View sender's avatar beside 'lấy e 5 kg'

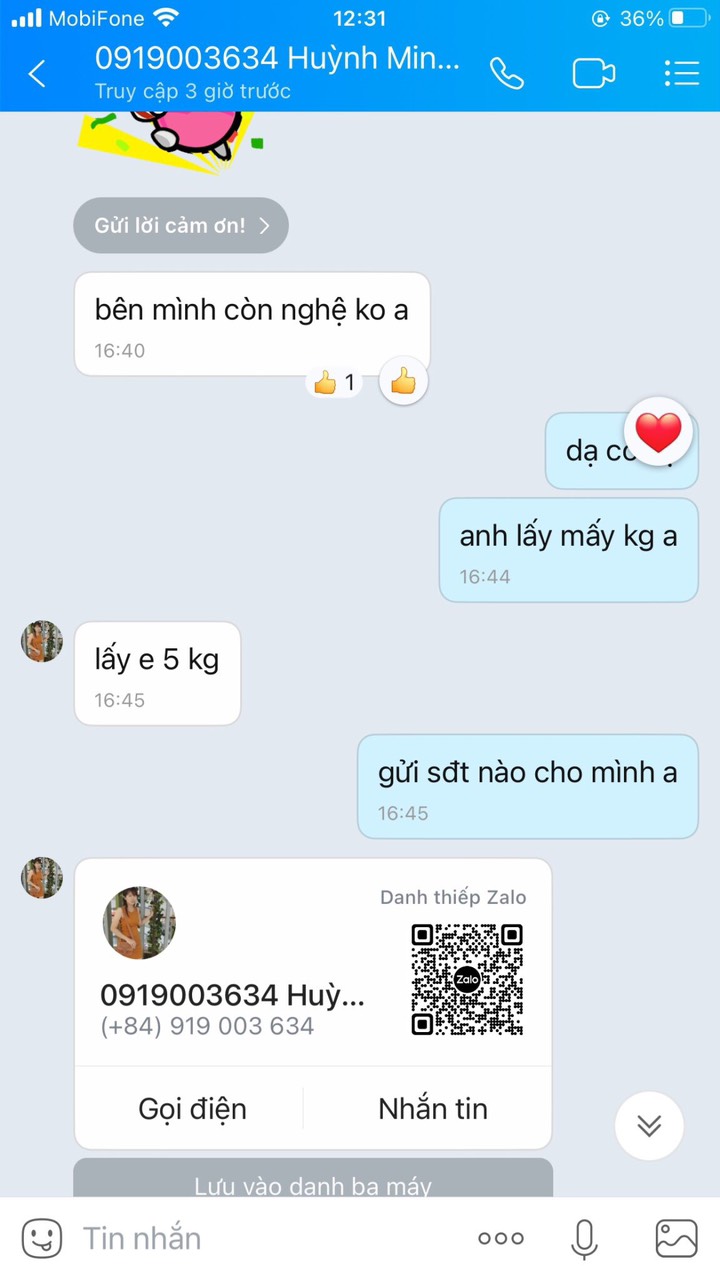click(42, 641)
